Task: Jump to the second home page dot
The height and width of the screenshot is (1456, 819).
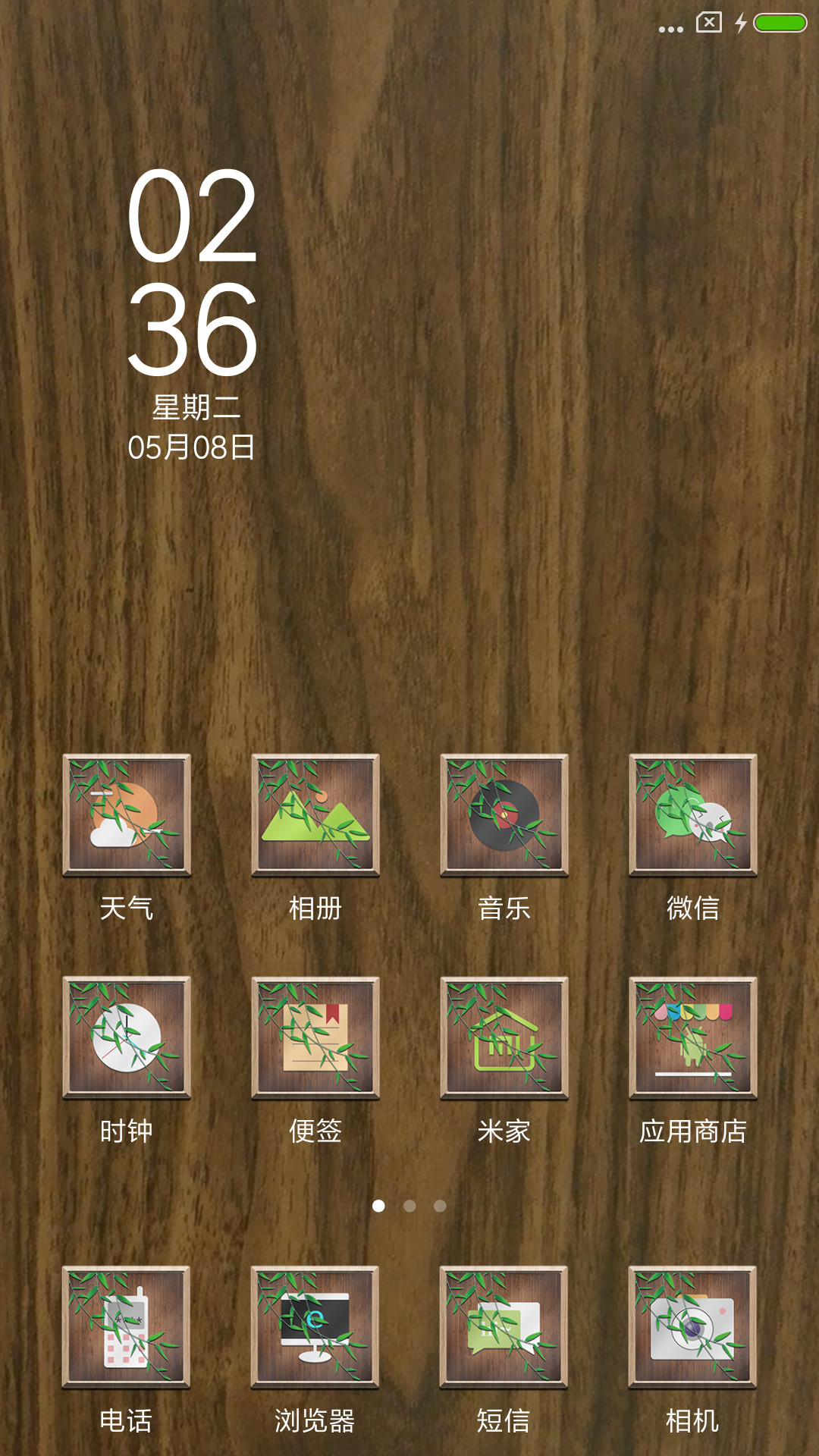Action: [409, 1206]
